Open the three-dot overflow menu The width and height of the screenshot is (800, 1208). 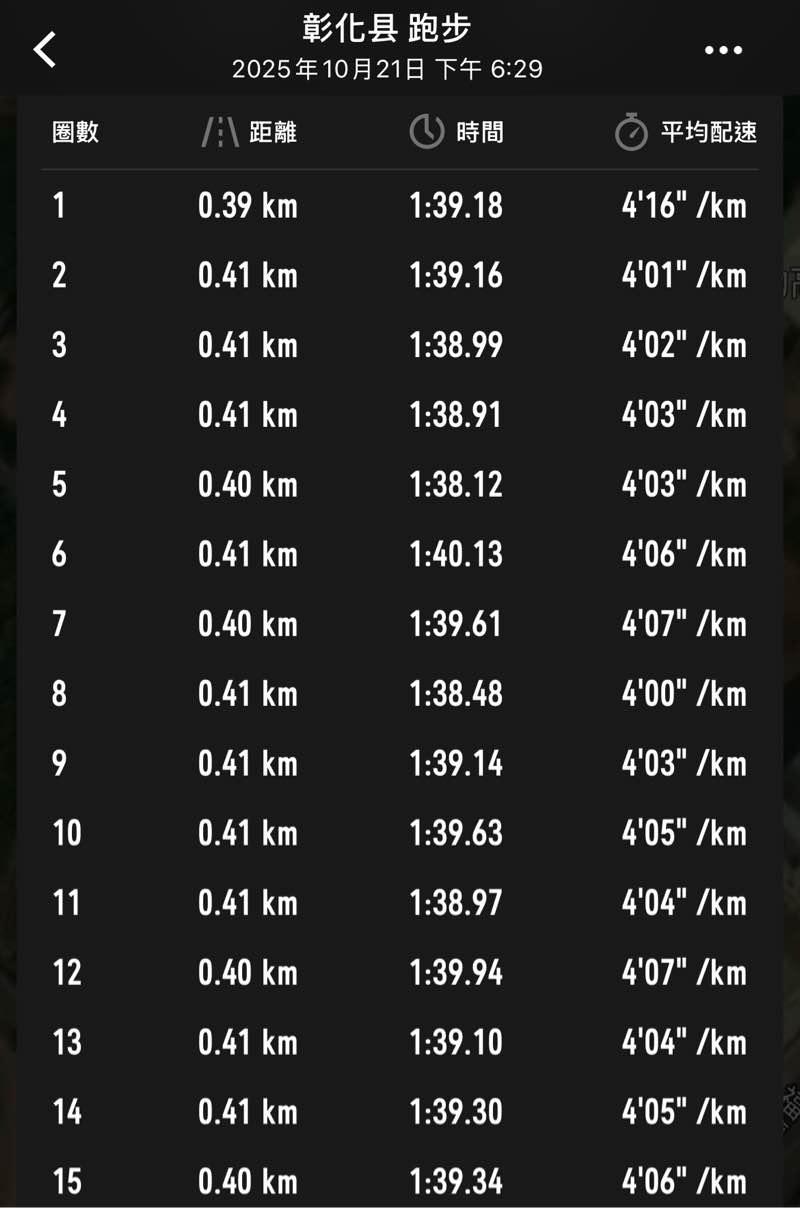(x=723, y=51)
